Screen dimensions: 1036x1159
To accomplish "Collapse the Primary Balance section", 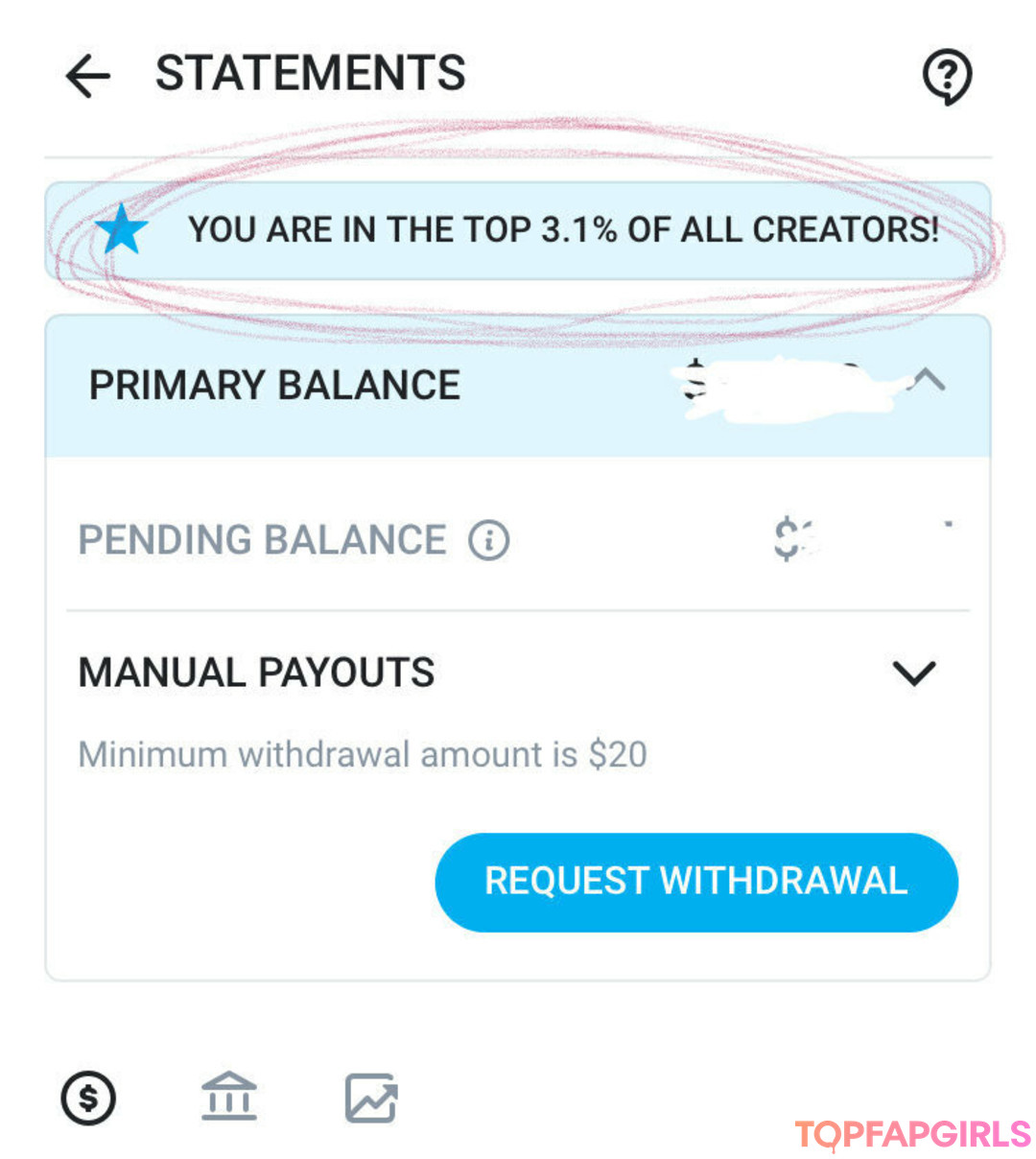I will (927, 382).
